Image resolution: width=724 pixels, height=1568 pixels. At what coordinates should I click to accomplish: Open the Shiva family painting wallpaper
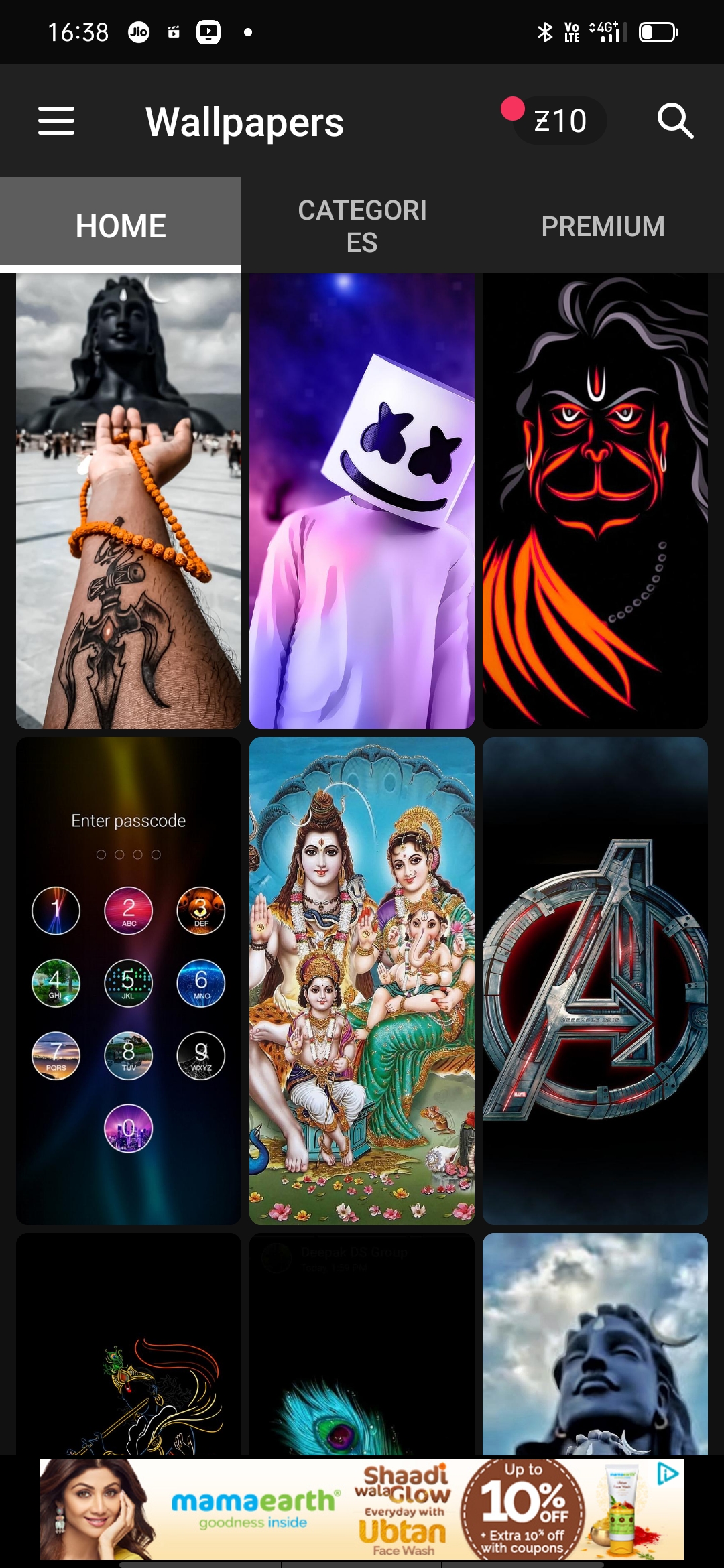pyautogui.click(x=362, y=981)
